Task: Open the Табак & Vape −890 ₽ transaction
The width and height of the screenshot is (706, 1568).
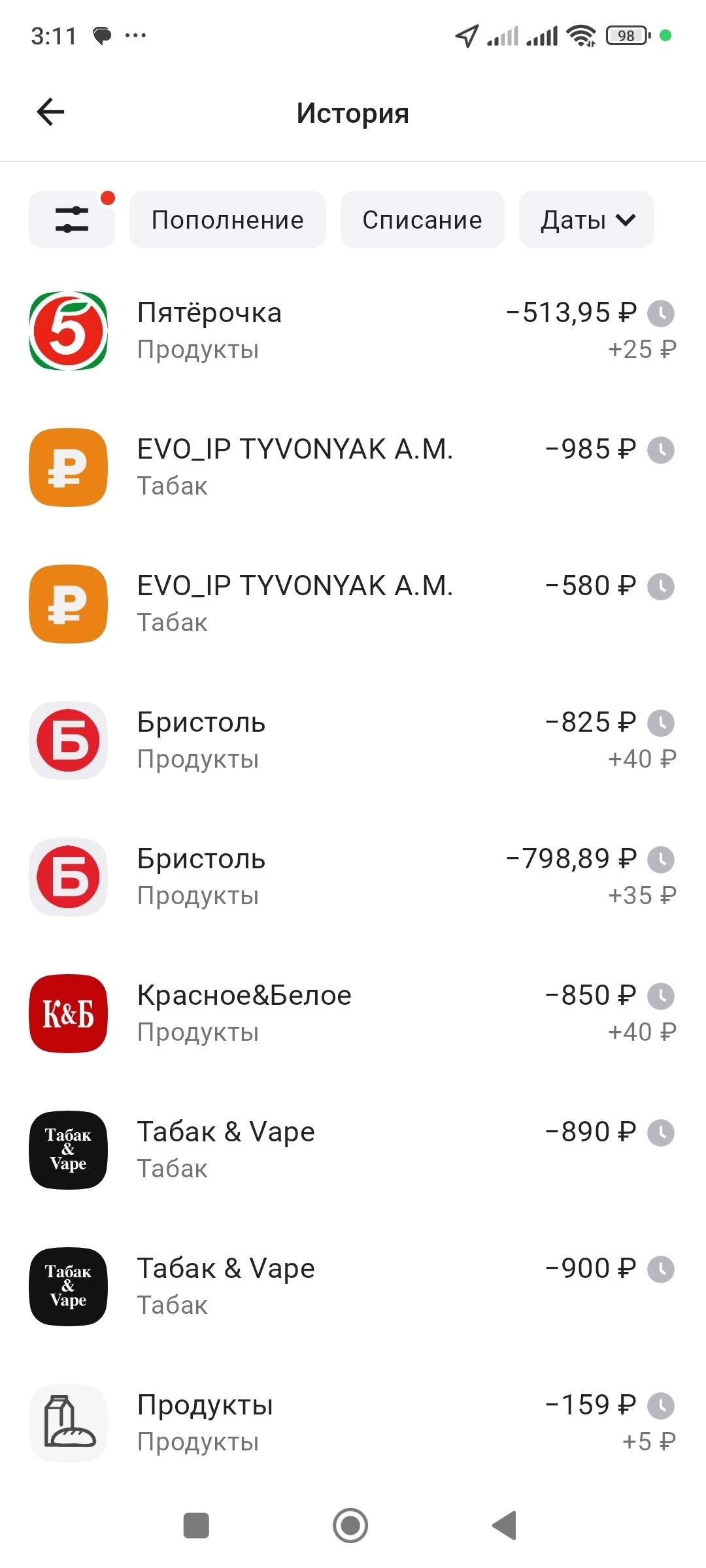Action: 353,1150
